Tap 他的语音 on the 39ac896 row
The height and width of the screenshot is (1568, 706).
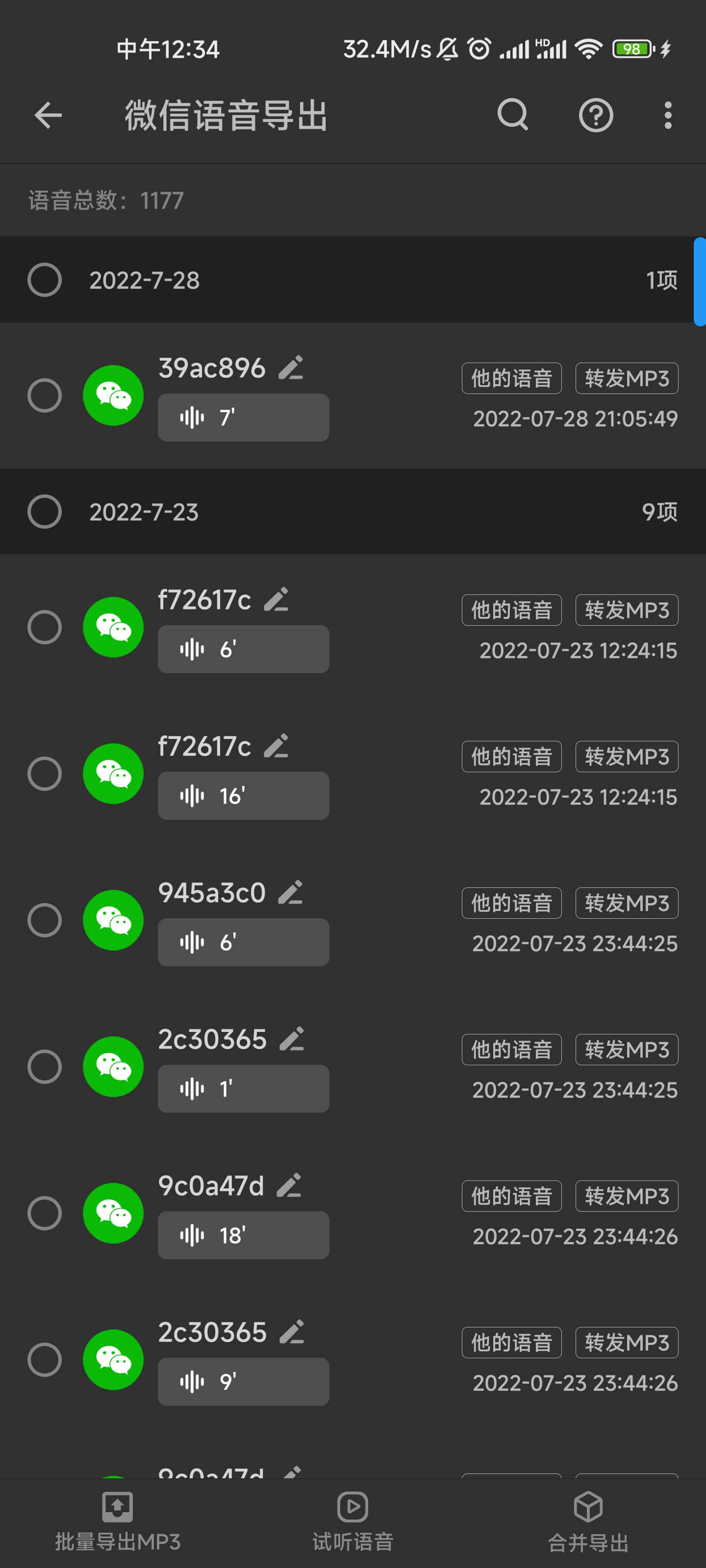511,378
